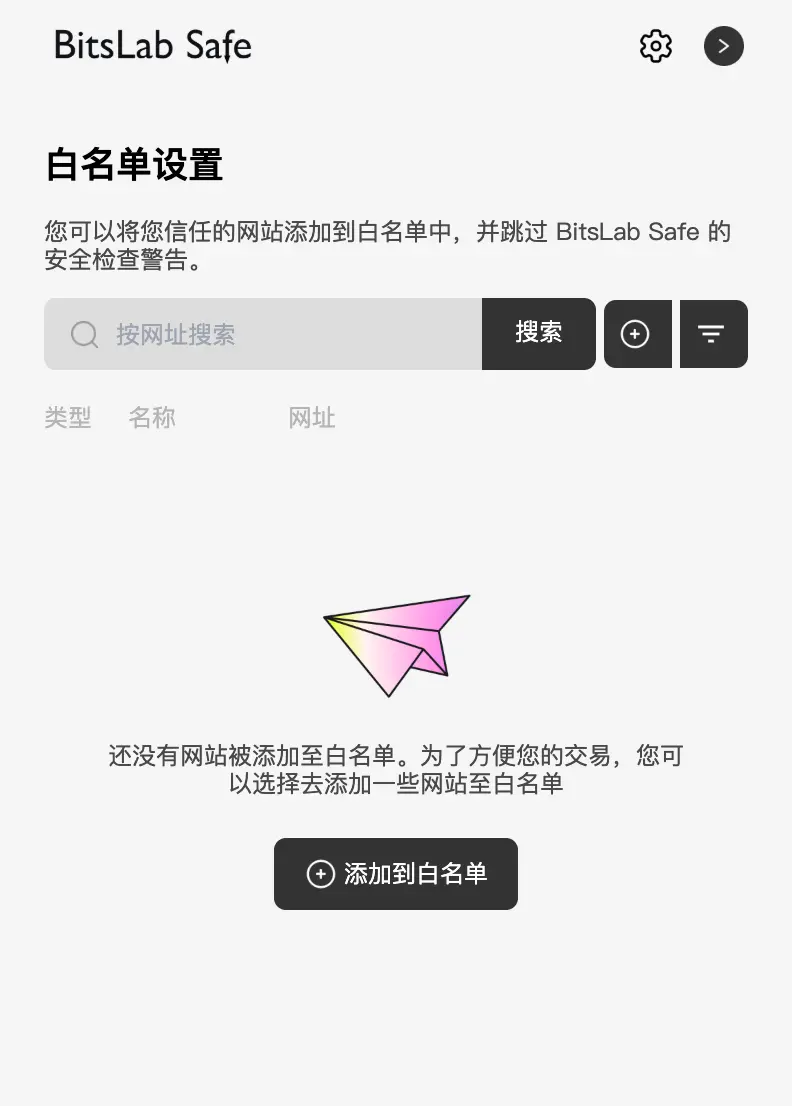Click the 网址 column header
792x1106 pixels.
(x=311, y=418)
